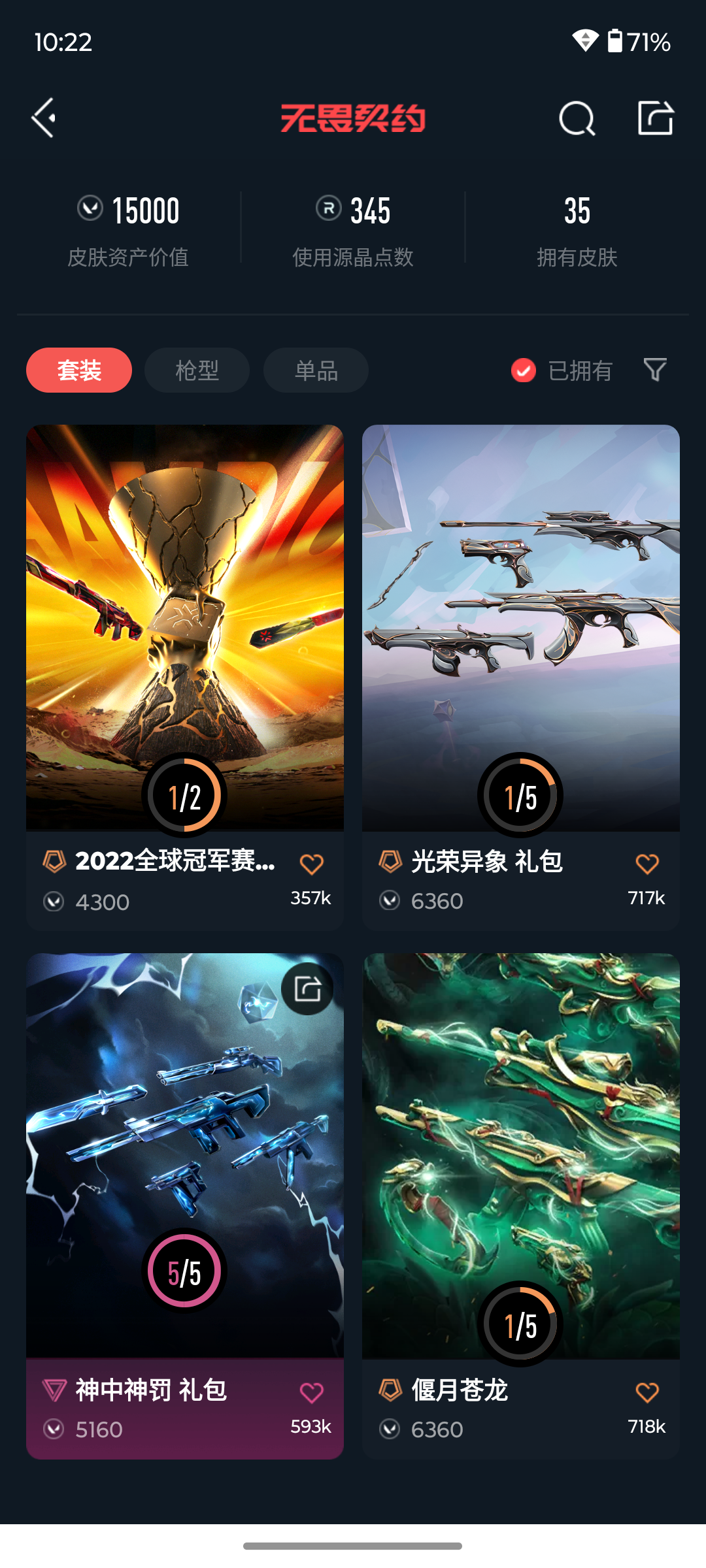Screen dimensions: 706x1568
Task: Open the filter funnel icon
Action: pos(655,370)
